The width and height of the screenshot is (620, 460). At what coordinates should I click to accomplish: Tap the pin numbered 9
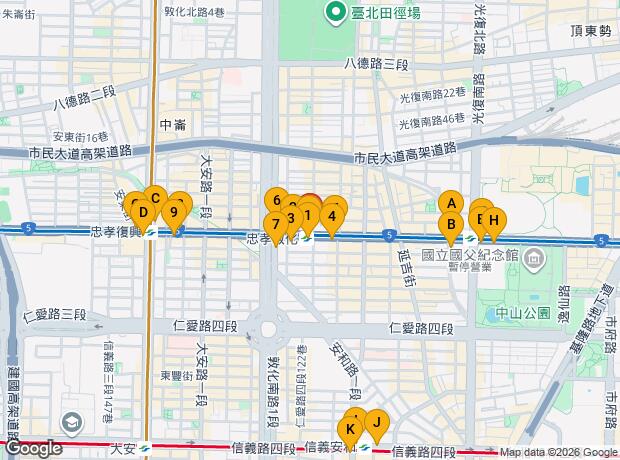click(175, 210)
